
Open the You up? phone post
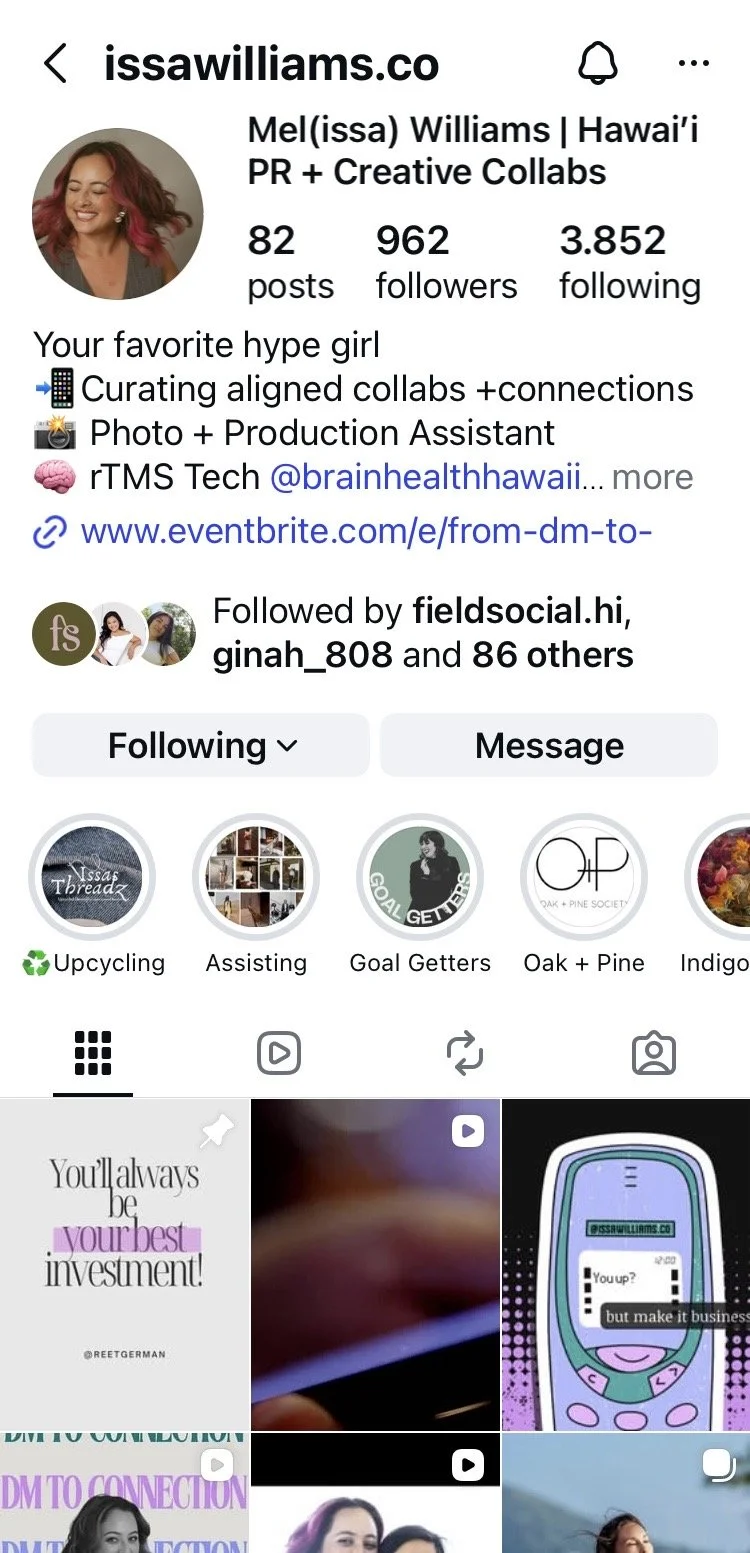(626, 1265)
